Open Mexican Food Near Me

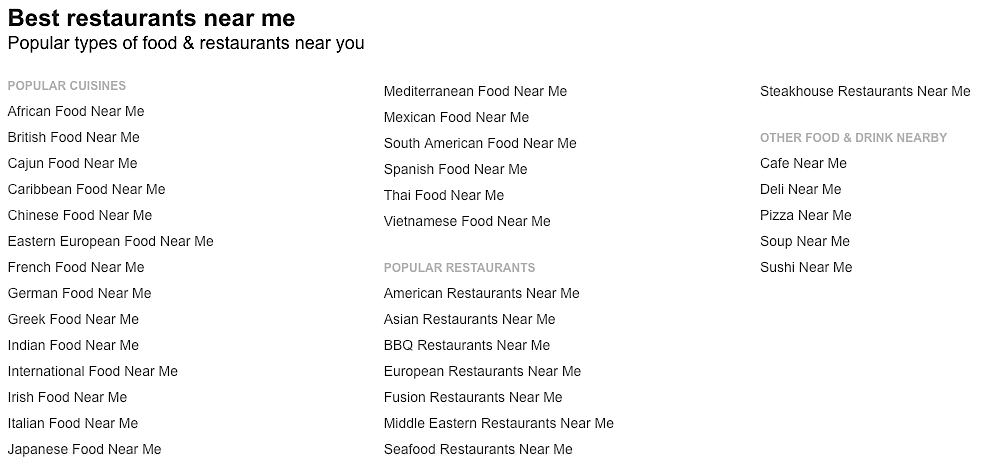456,117
